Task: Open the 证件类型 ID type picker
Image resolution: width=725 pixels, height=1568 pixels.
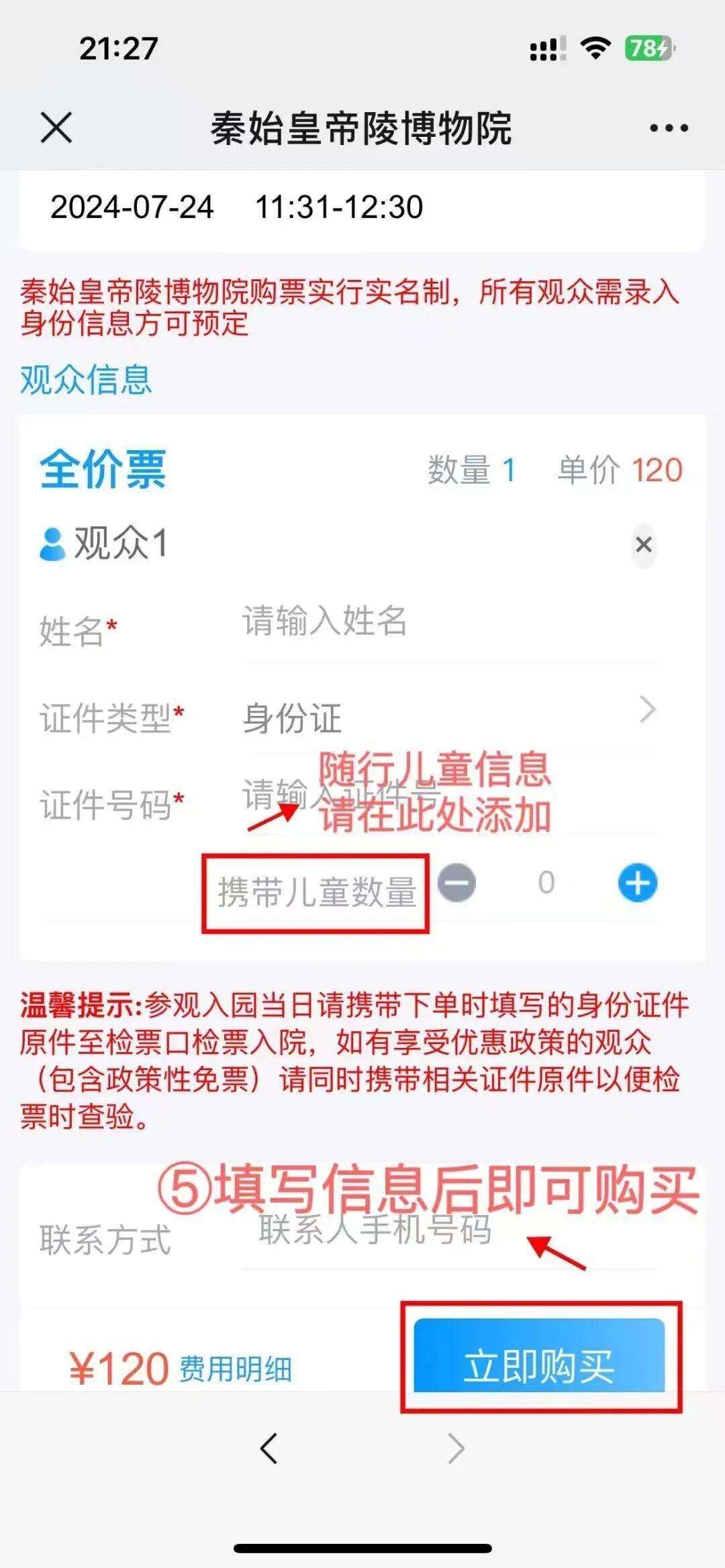Action: [x=448, y=717]
